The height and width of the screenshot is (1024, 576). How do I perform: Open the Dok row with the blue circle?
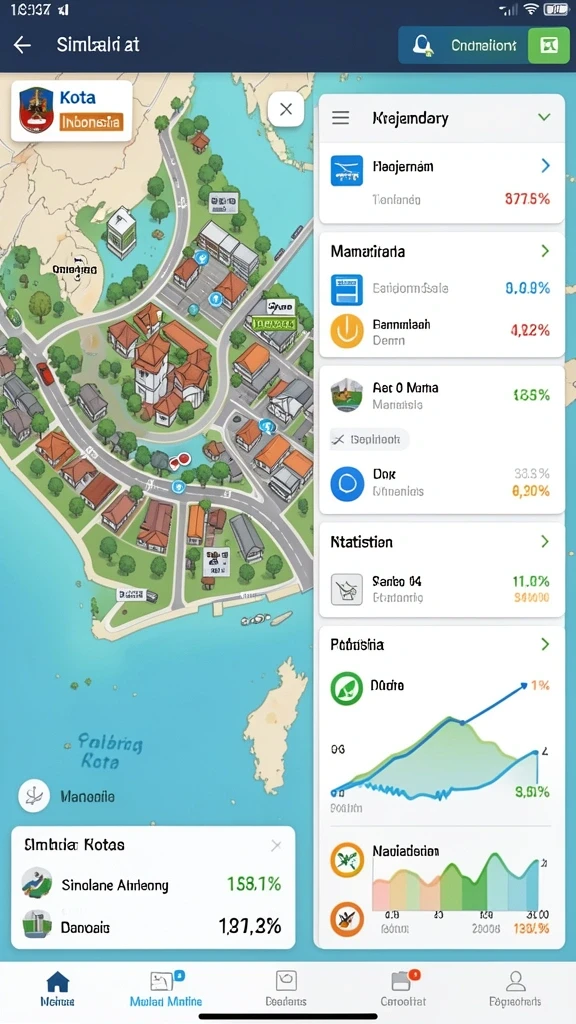click(x=441, y=483)
